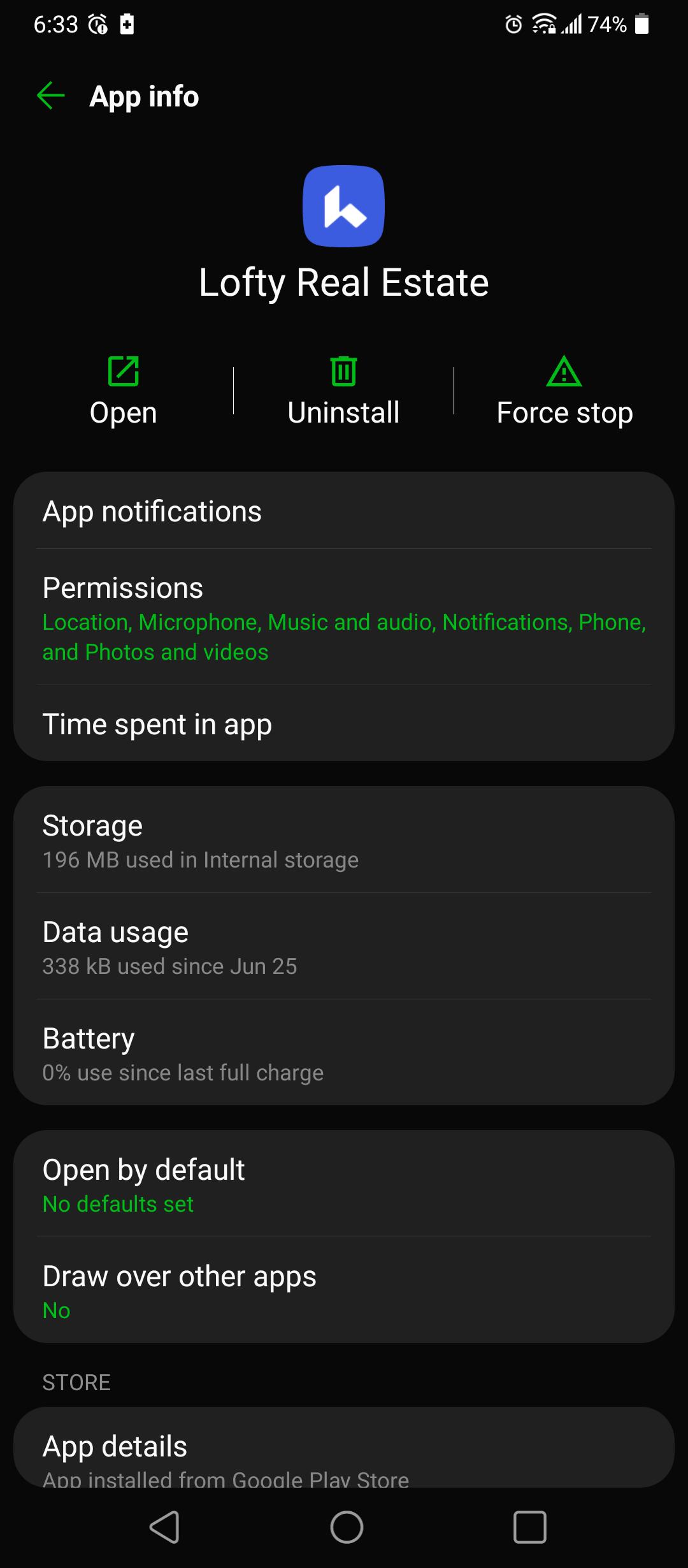Open the Open by default settings
Viewport: 688px width, 1568px height.
click(344, 1184)
